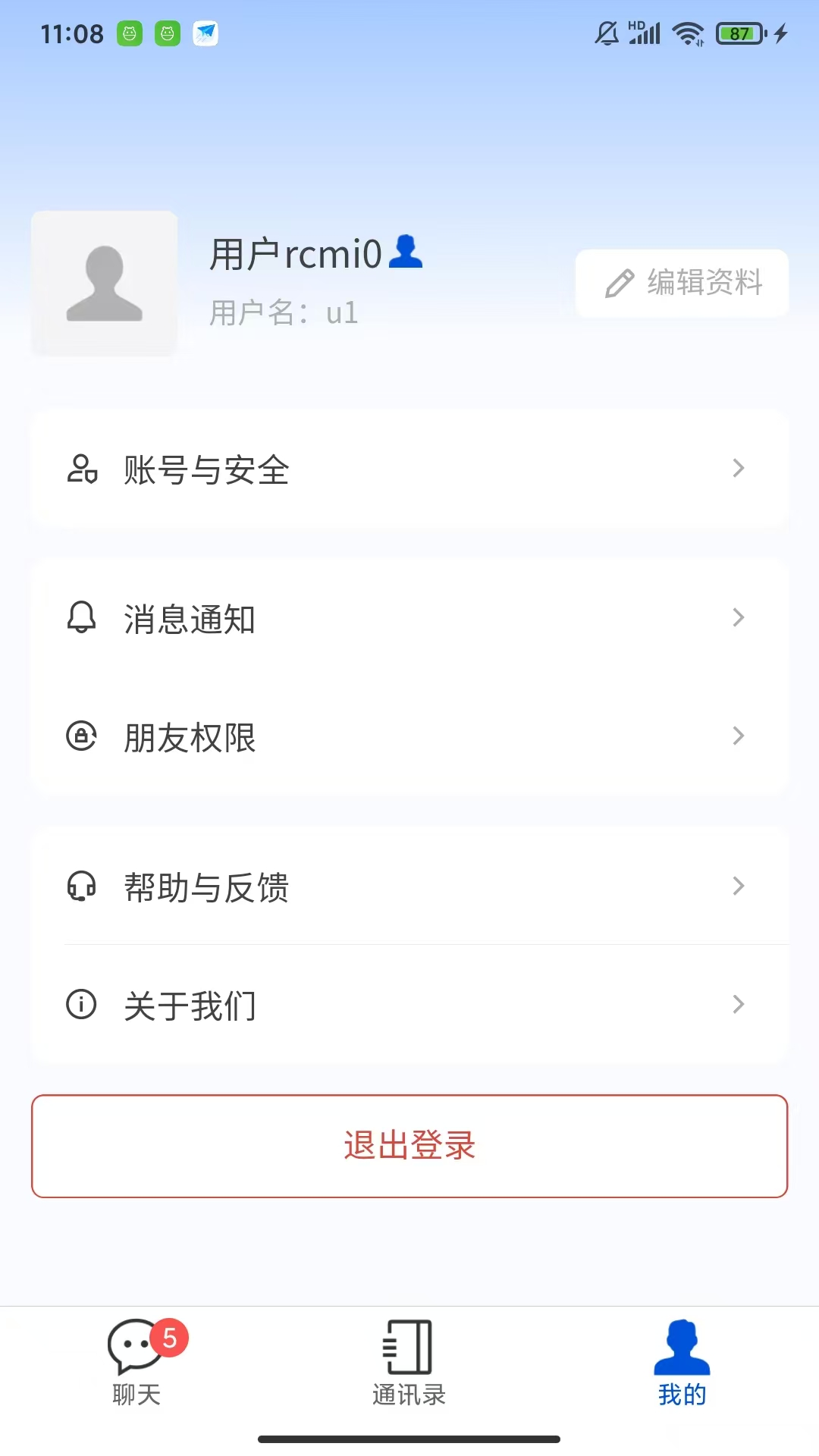Expand the 消息通知 settings row

point(409,618)
